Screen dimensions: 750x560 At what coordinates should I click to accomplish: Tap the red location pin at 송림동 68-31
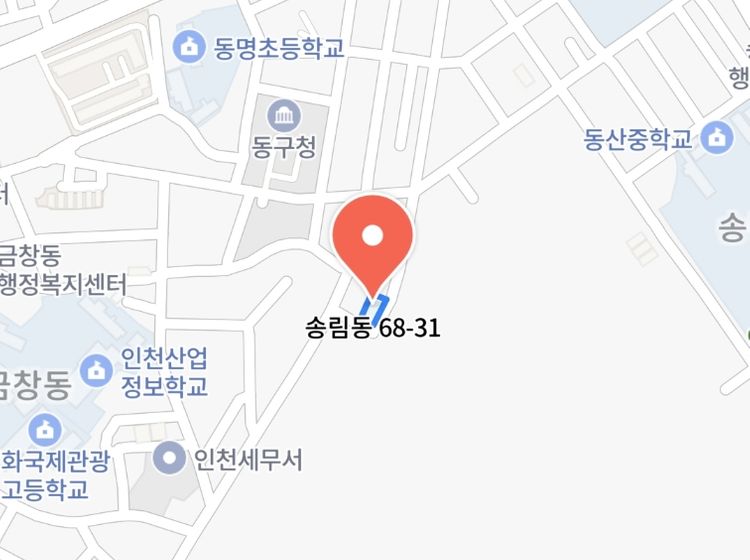372,238
